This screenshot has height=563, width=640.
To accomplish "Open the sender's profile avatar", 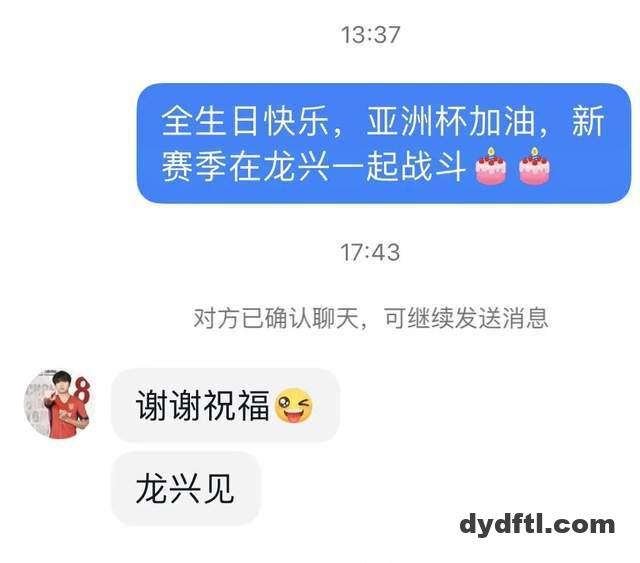I will 58,405.
